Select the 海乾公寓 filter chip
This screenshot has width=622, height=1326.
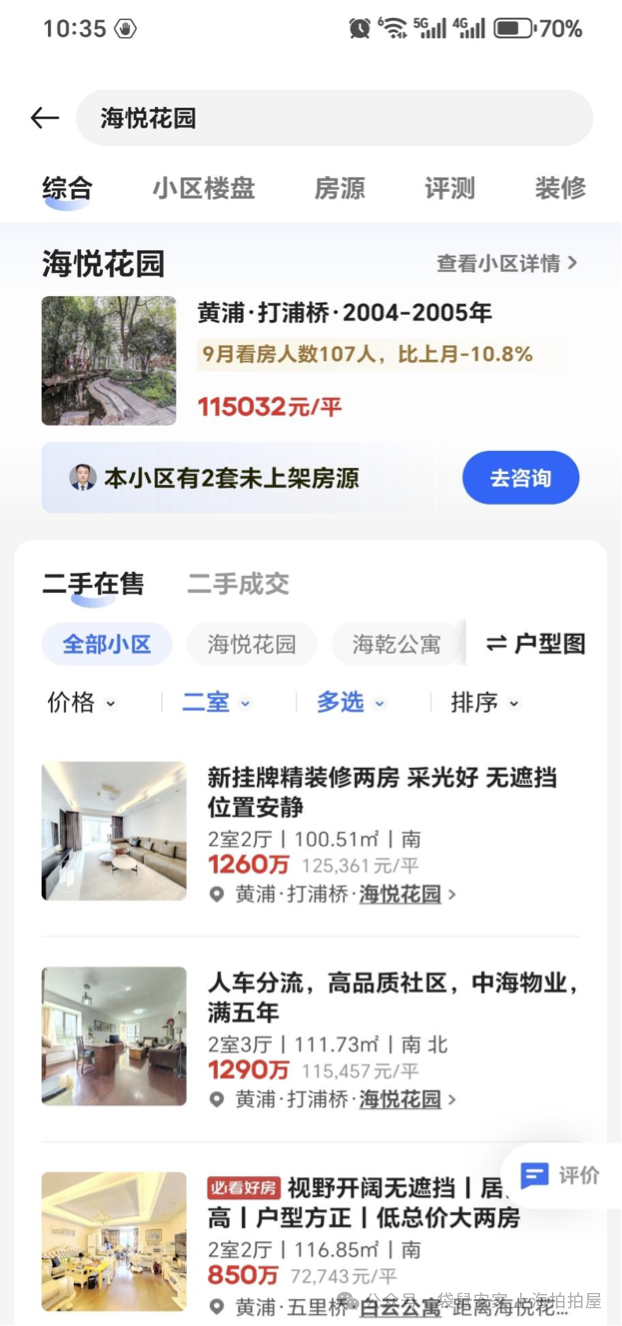point(396,645)
